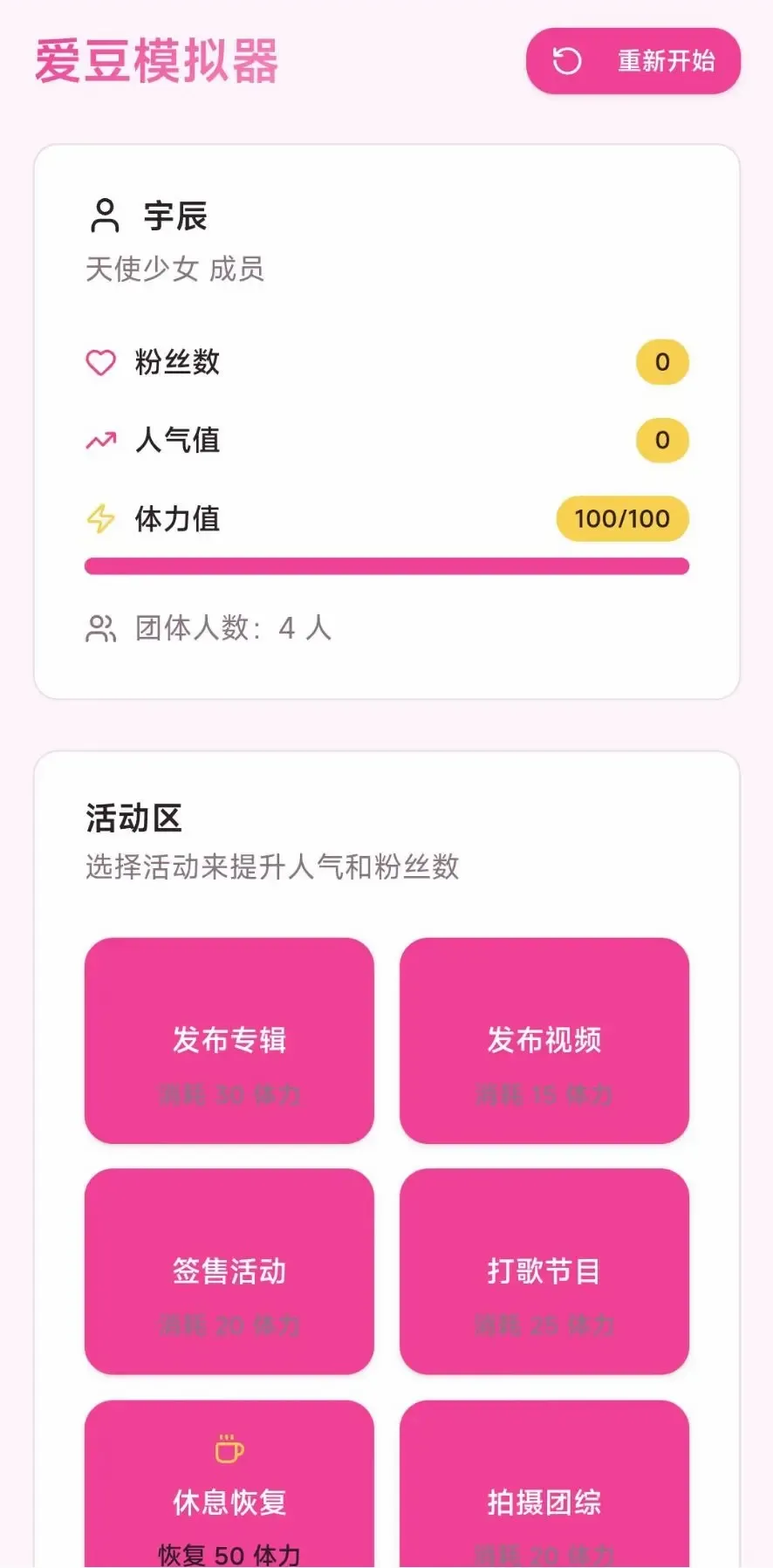This screenshot has height=1568, width=773.
Task: Tap the 重新开始 restart button
Action: 633,61
